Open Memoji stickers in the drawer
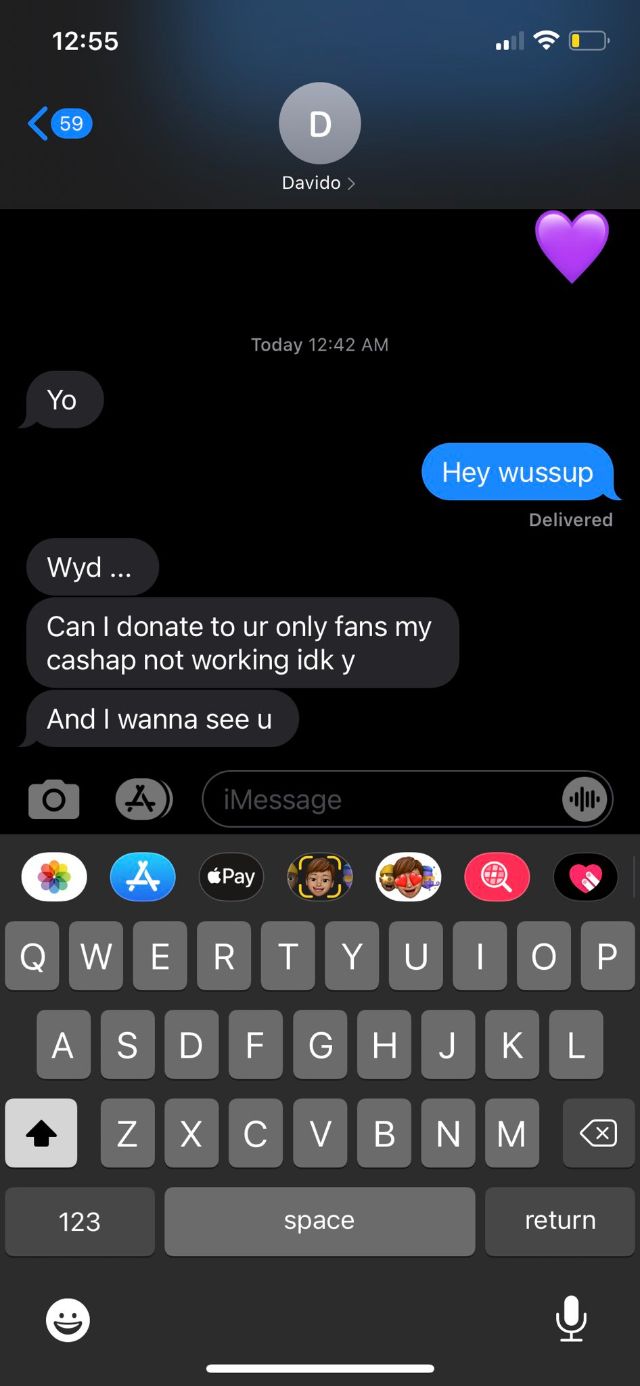The height and width of the screenshot is (1386, 640). (x=408, y=877)
